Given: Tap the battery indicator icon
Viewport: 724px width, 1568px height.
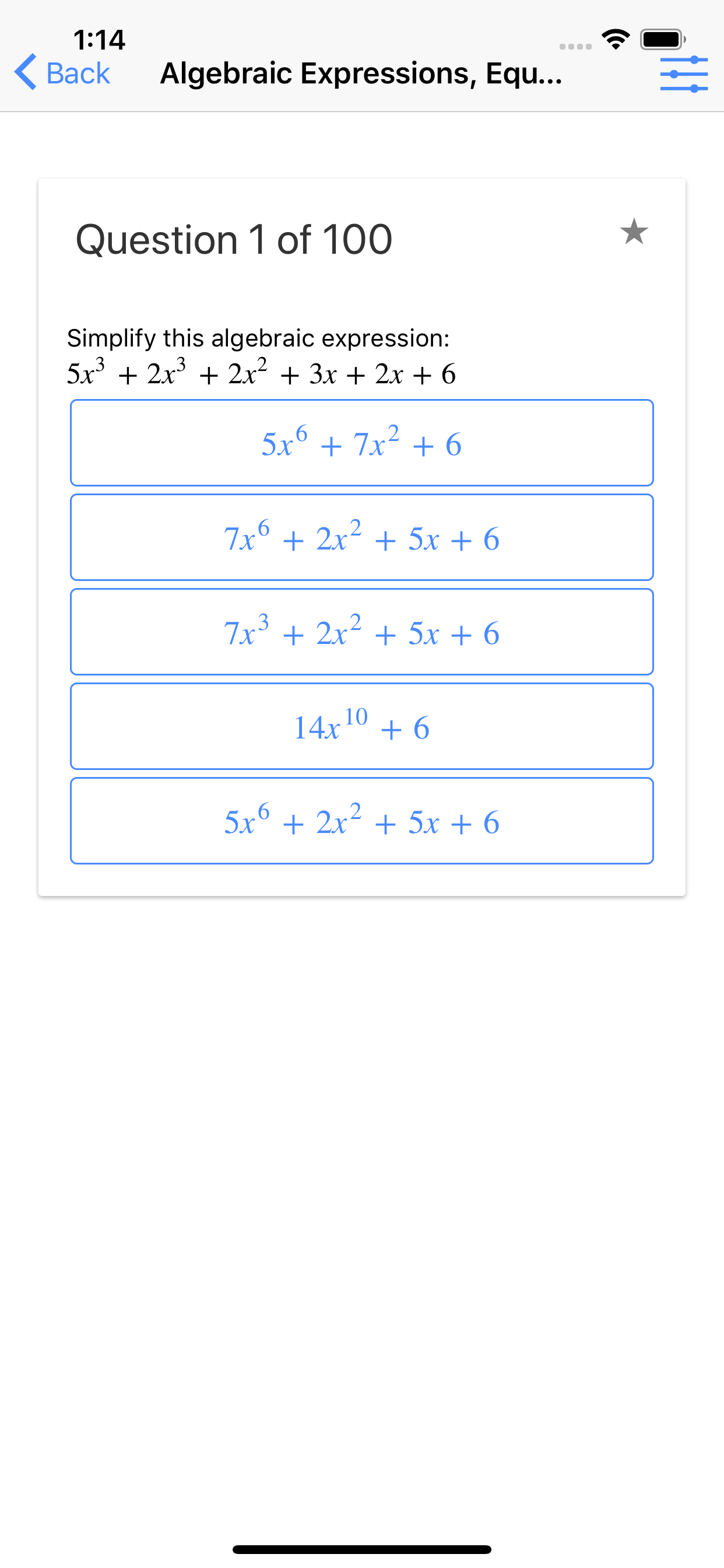Looking at the screenshot, I should 660,38.
